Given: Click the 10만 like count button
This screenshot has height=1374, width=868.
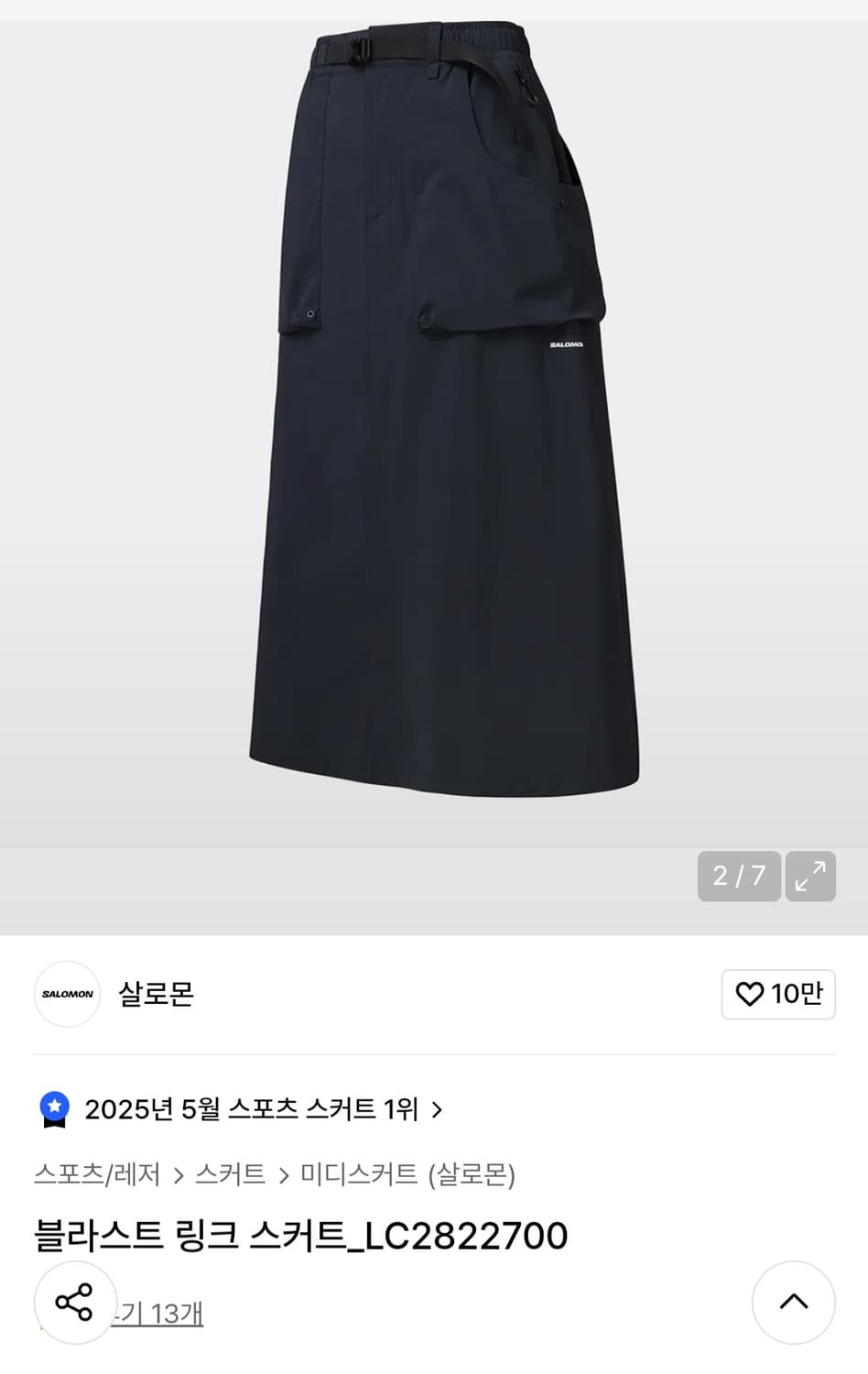Looking at the screenshot, I should click(x=777, y=994).
